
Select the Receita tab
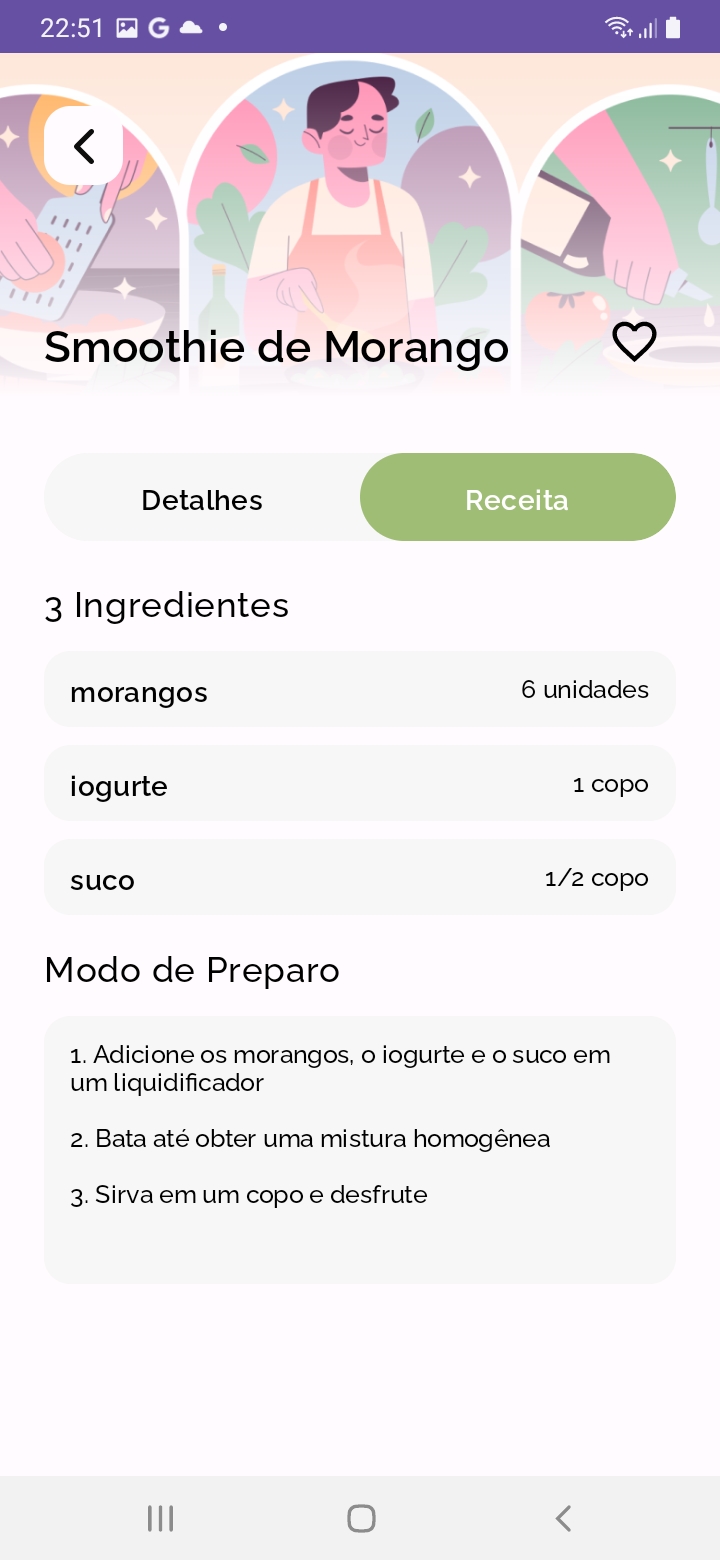coord(517,499)
